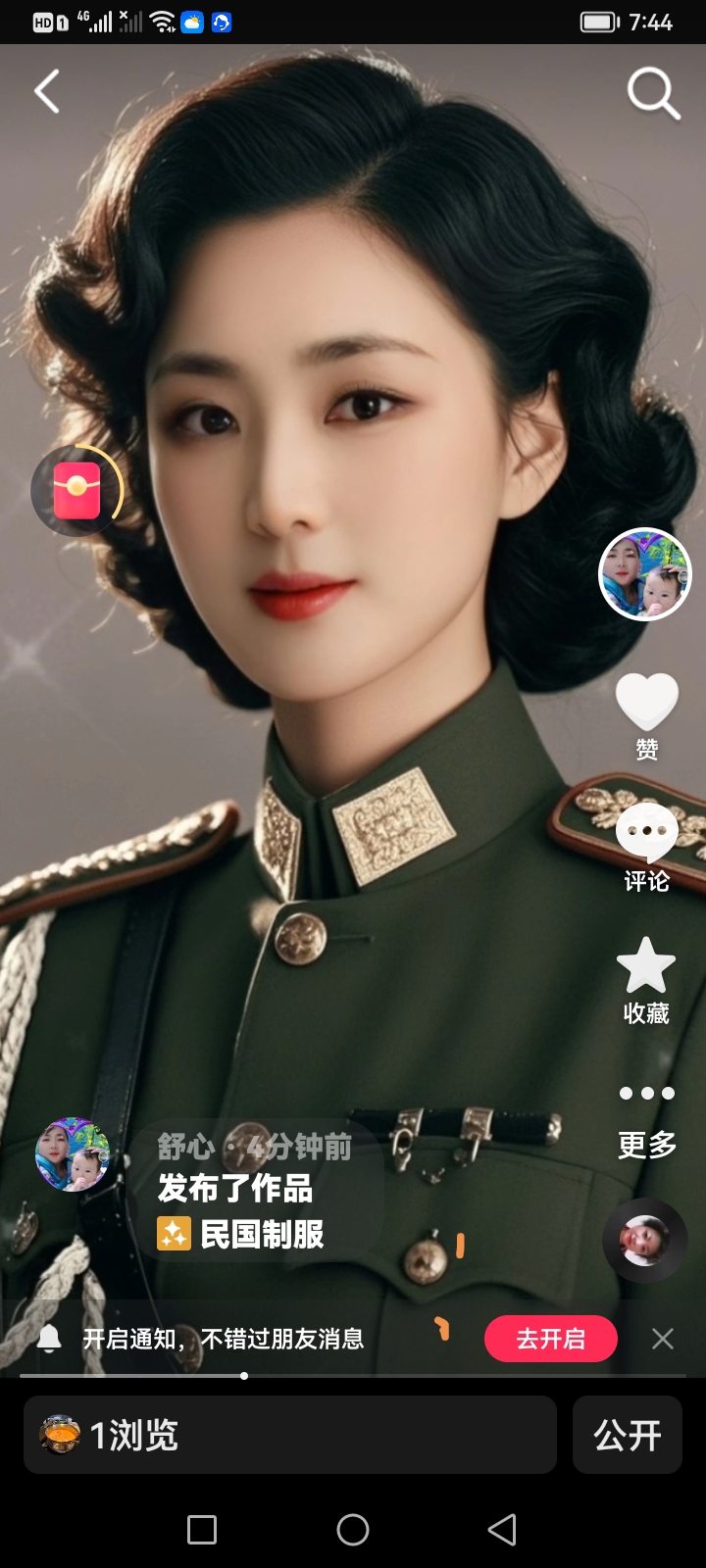This screenshot has height=1568, width=706.
Task: Change visibility via the 公开 button
Action: (x=627, y=1435)
